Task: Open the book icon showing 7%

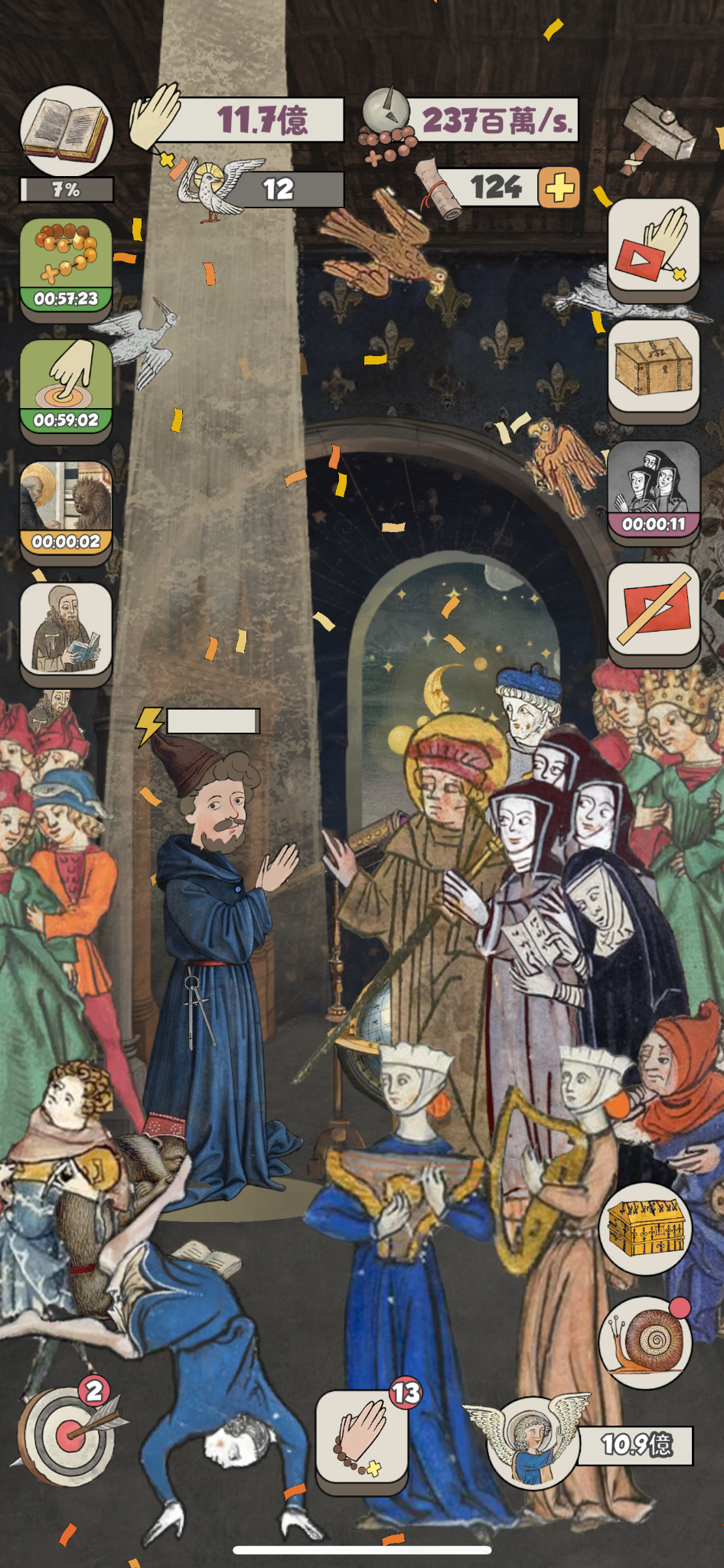Action: point(66,132)
